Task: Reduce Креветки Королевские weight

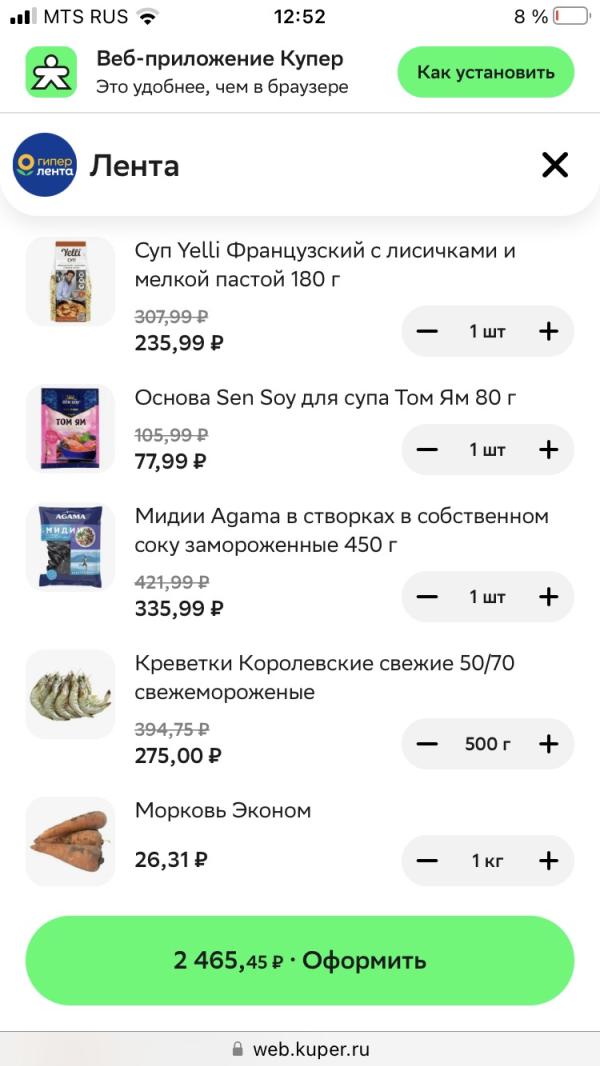Action: pyautogui.click(x=427, y=744)
